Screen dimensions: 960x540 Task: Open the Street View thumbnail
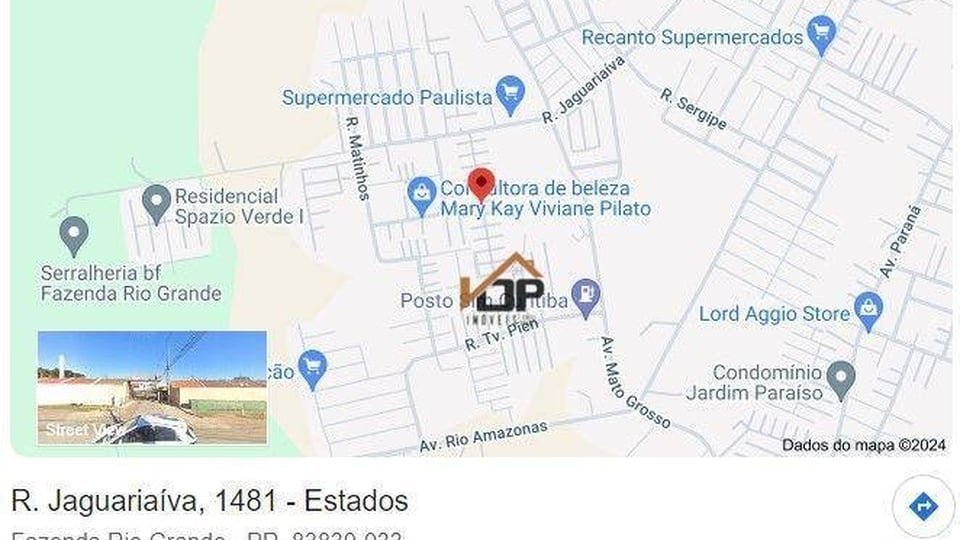coord(152,387)
